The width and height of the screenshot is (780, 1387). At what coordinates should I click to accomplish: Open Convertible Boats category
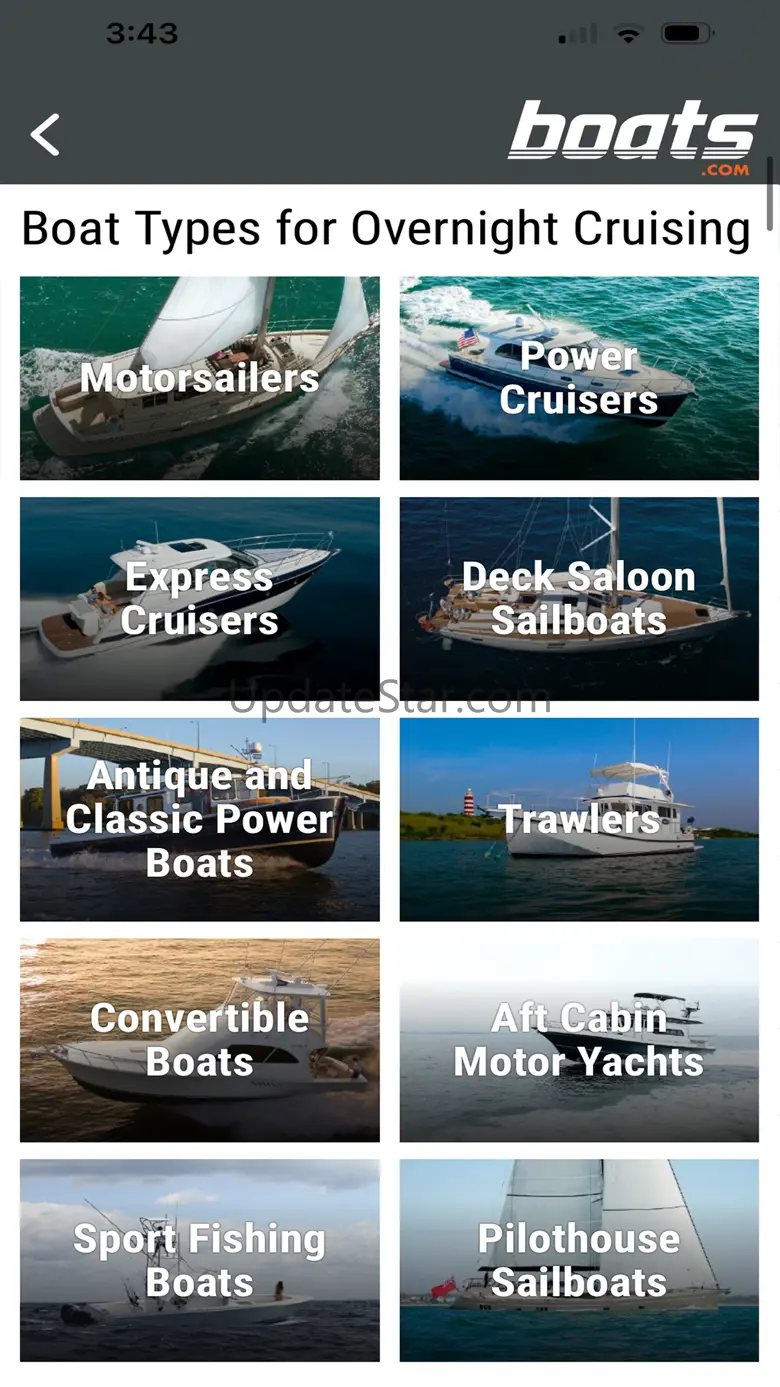click(x=200, y=1040)
